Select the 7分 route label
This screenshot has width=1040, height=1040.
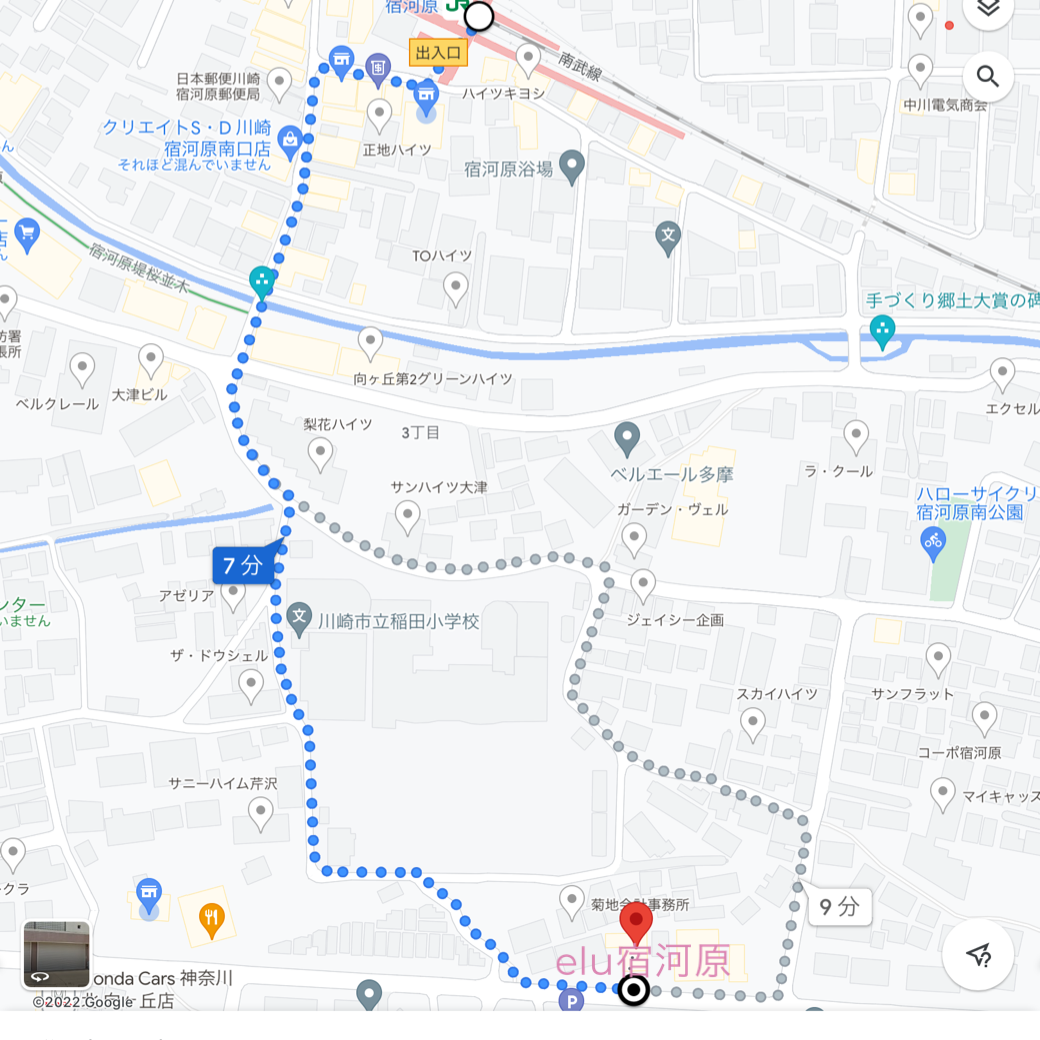pos(243,565)
